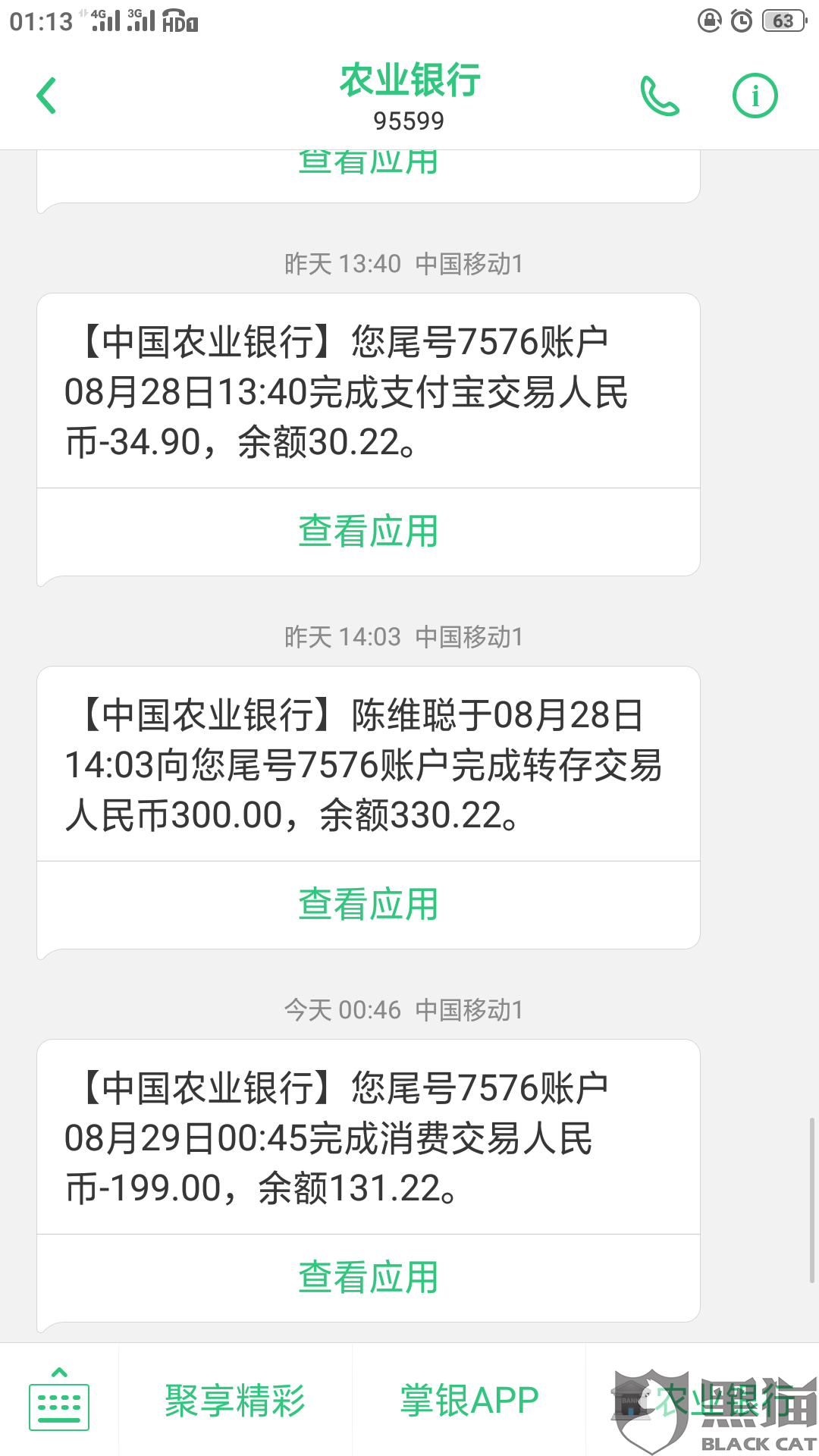Tap 查看应用 under the -34.90 支付宝 message

tap(369, 531)
